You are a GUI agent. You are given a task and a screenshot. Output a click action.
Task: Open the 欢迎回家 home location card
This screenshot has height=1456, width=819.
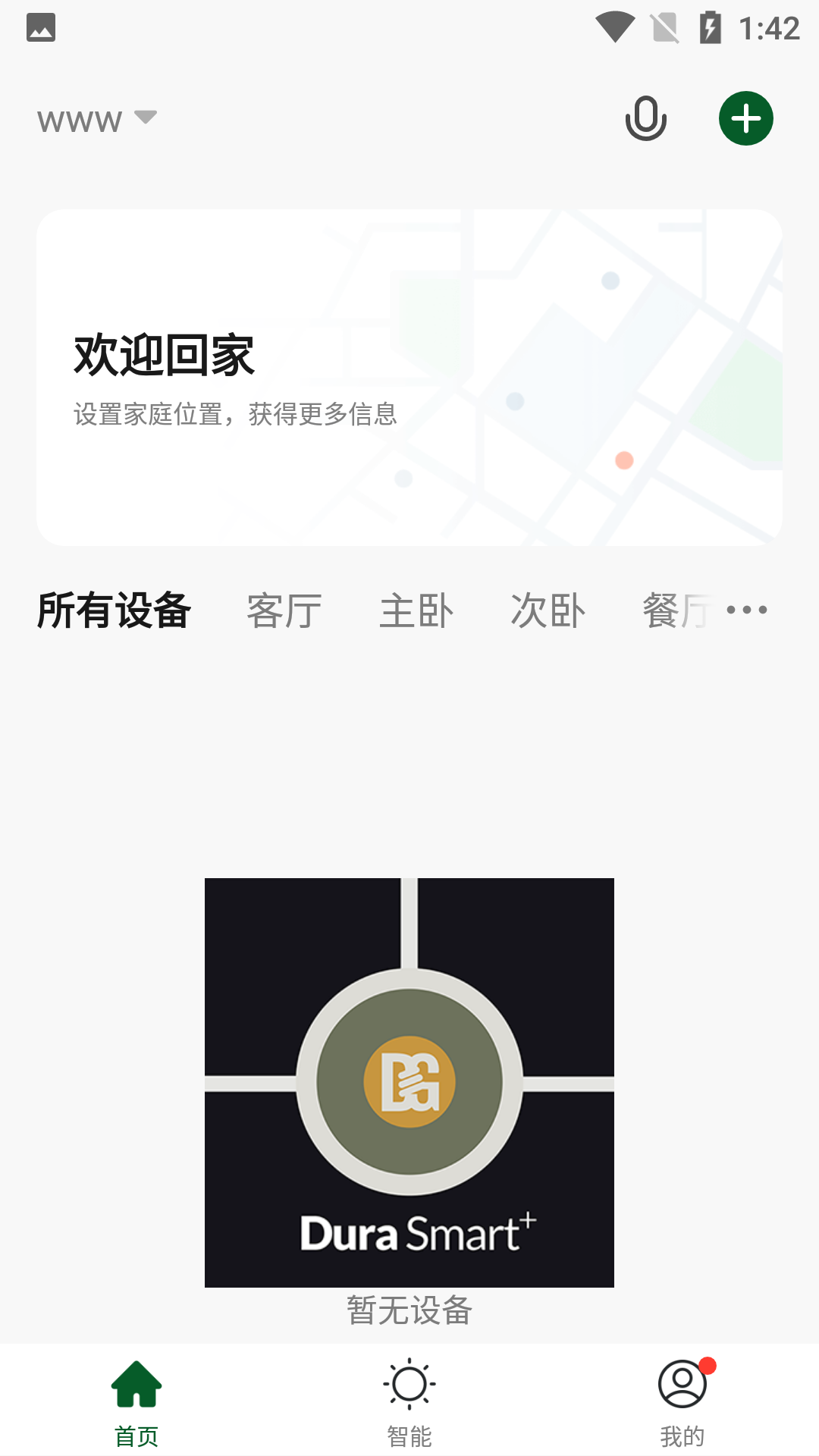[409, 378]
